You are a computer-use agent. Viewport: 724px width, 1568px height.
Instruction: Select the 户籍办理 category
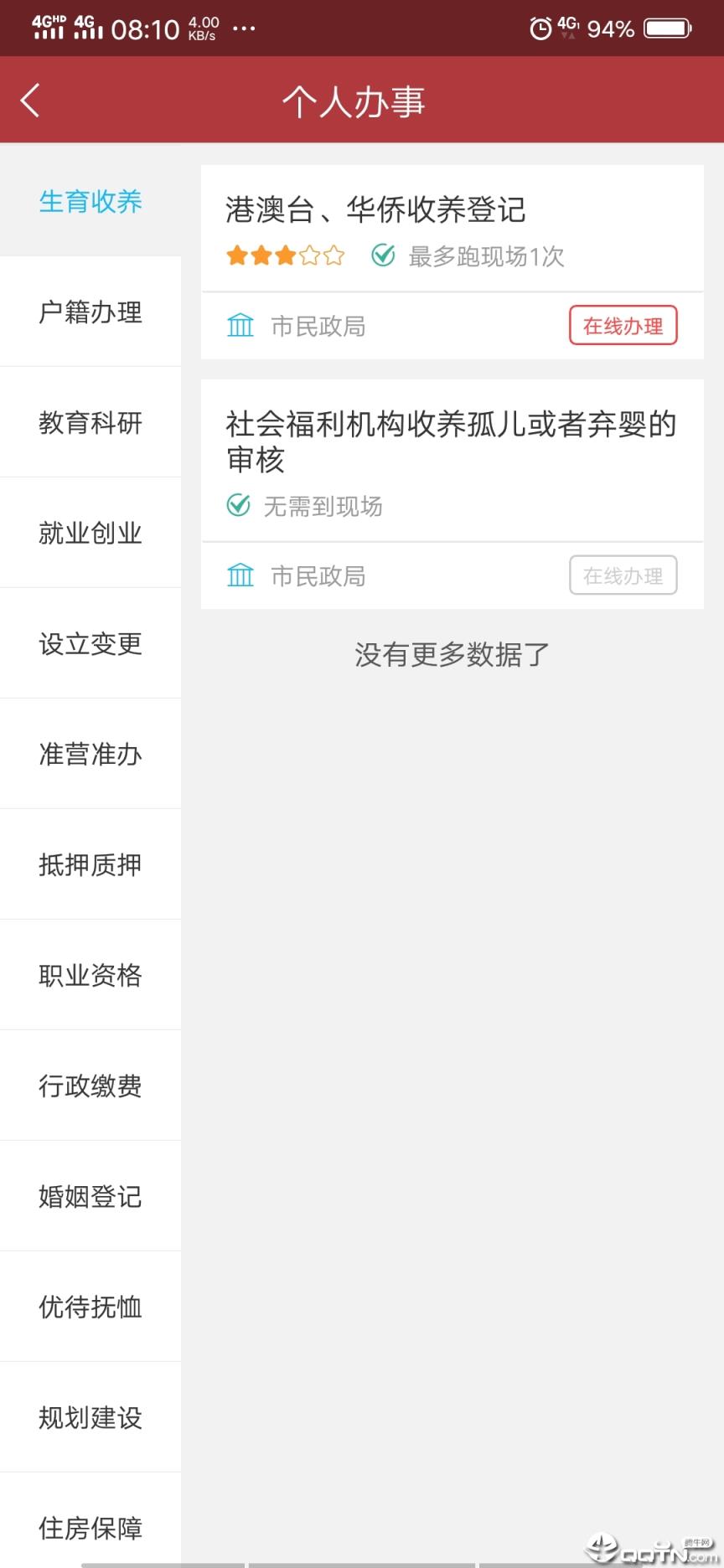[90, 312]
